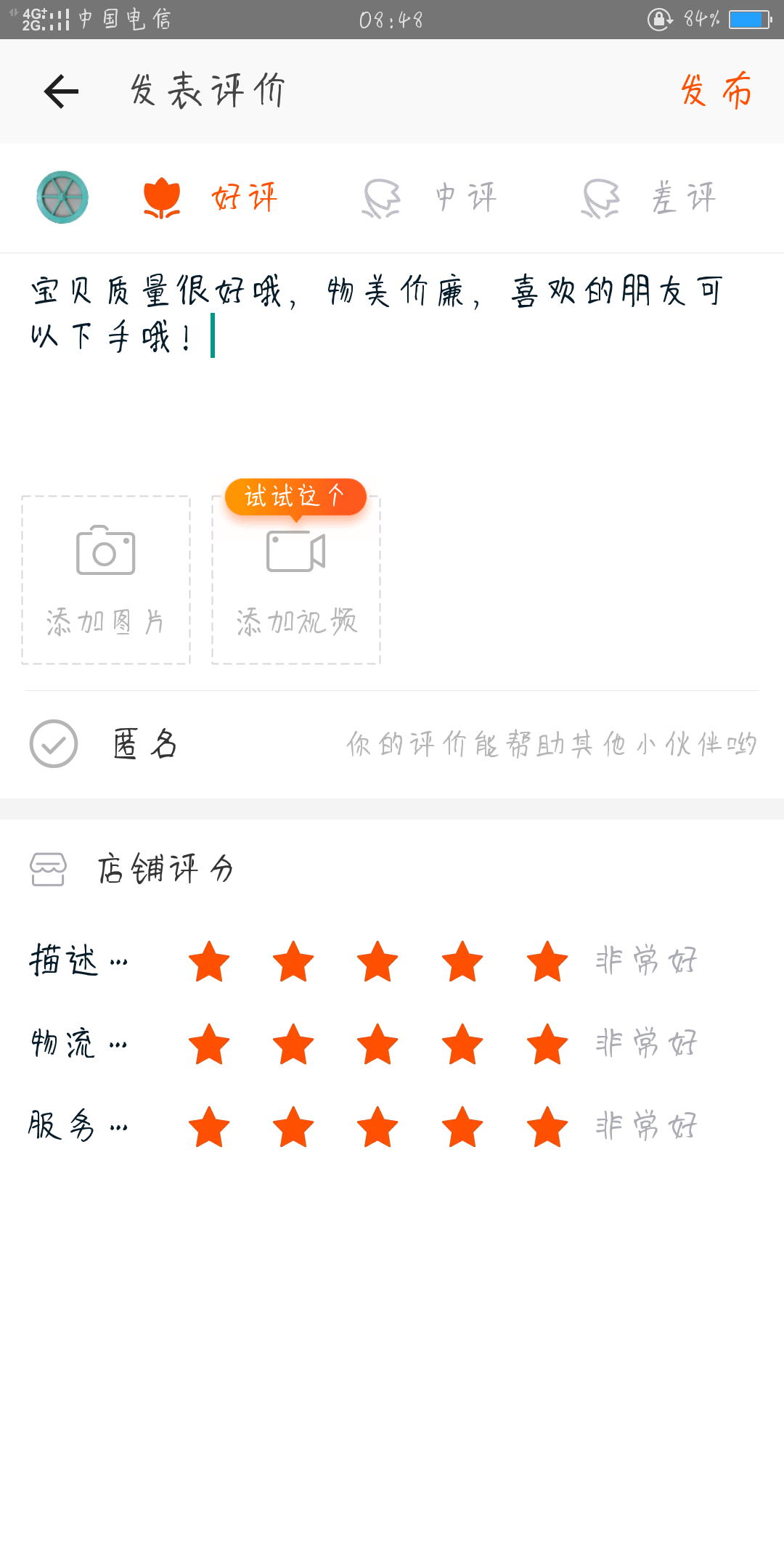Tap 添加视频 to add a video
The height and width of the screenshot is (1568, 784).
[x=296, y=580]
